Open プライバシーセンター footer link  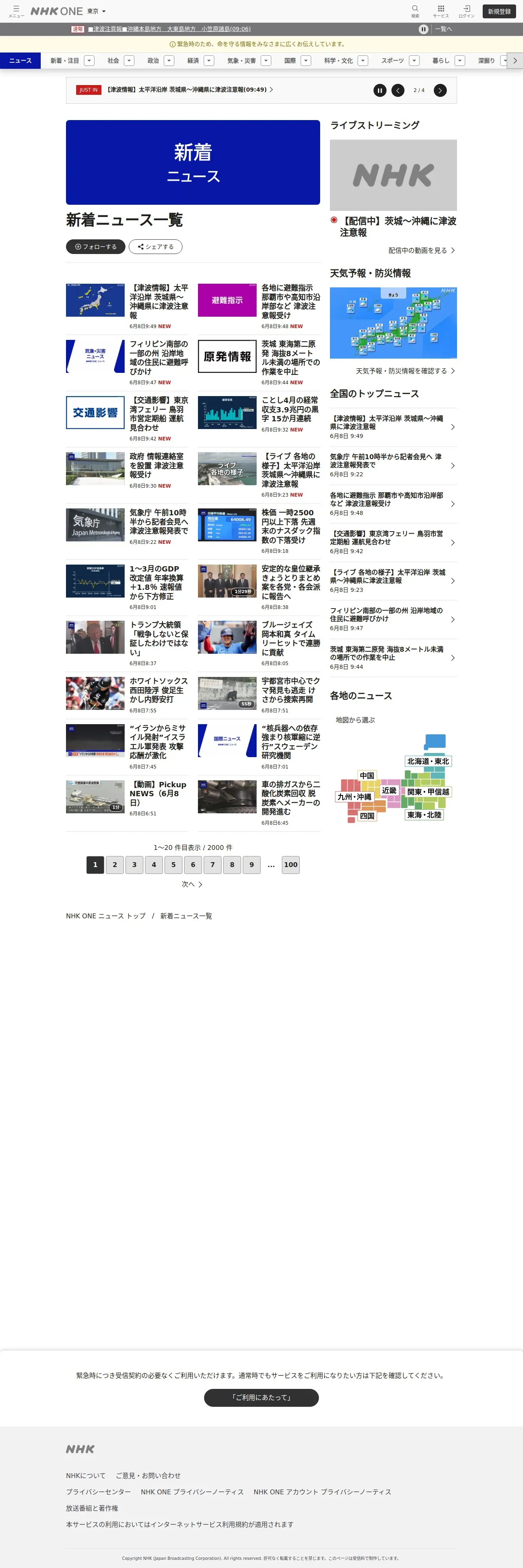pyautogui.click(x=99, y=1491)
